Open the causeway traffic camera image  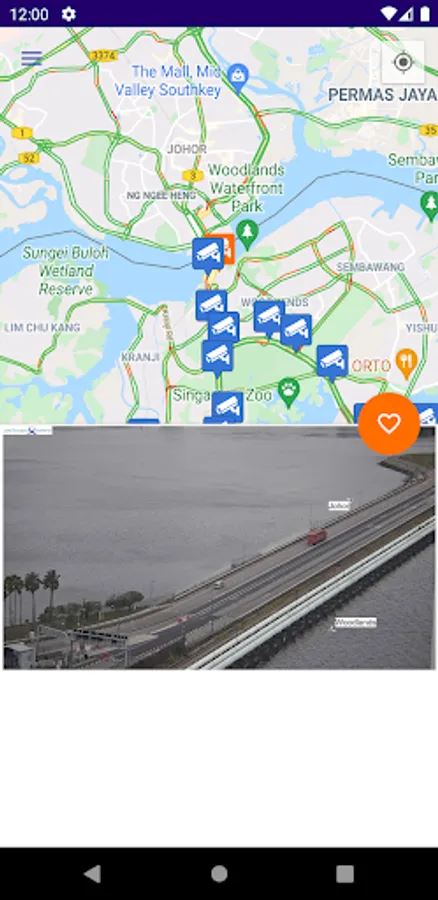(219, 548)
